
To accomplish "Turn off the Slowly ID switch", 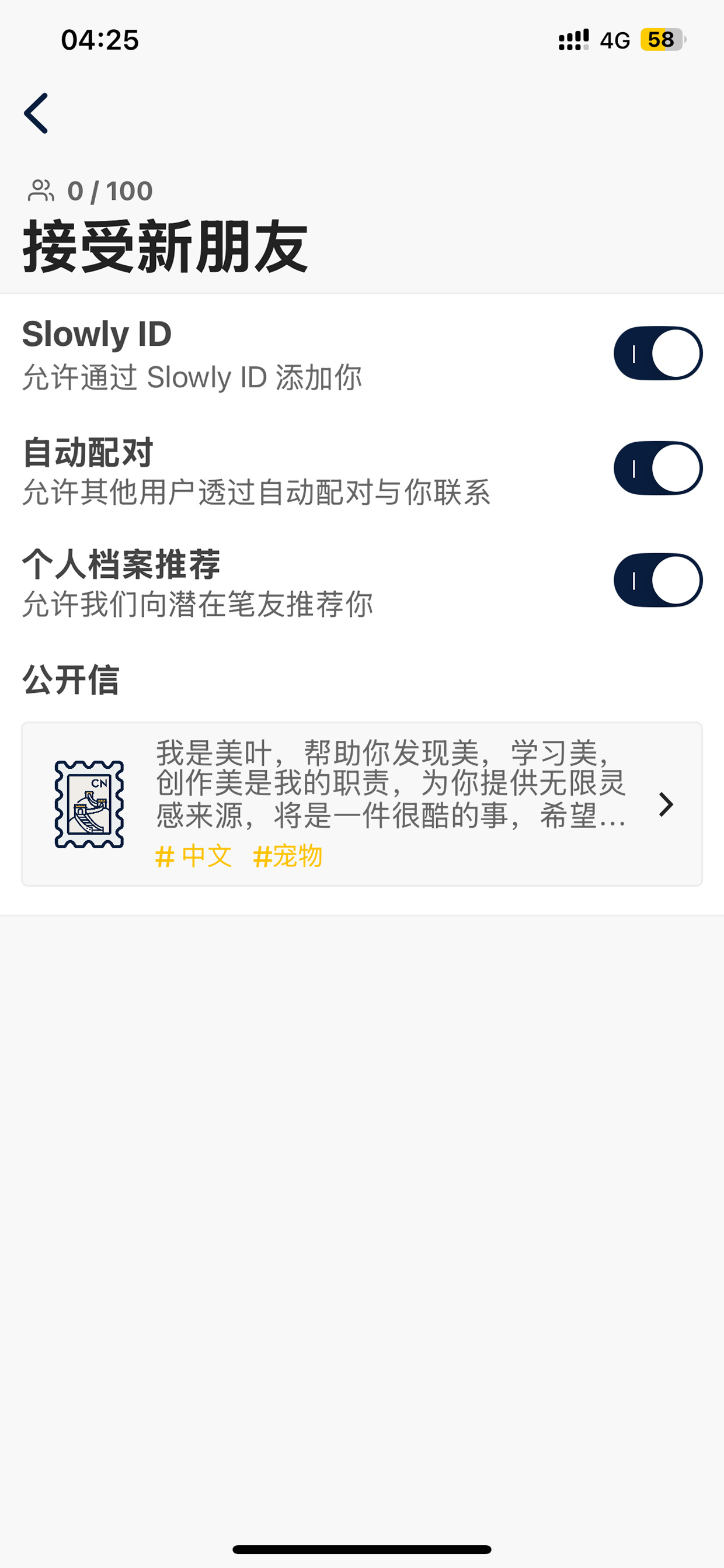I will coord(657,353).
